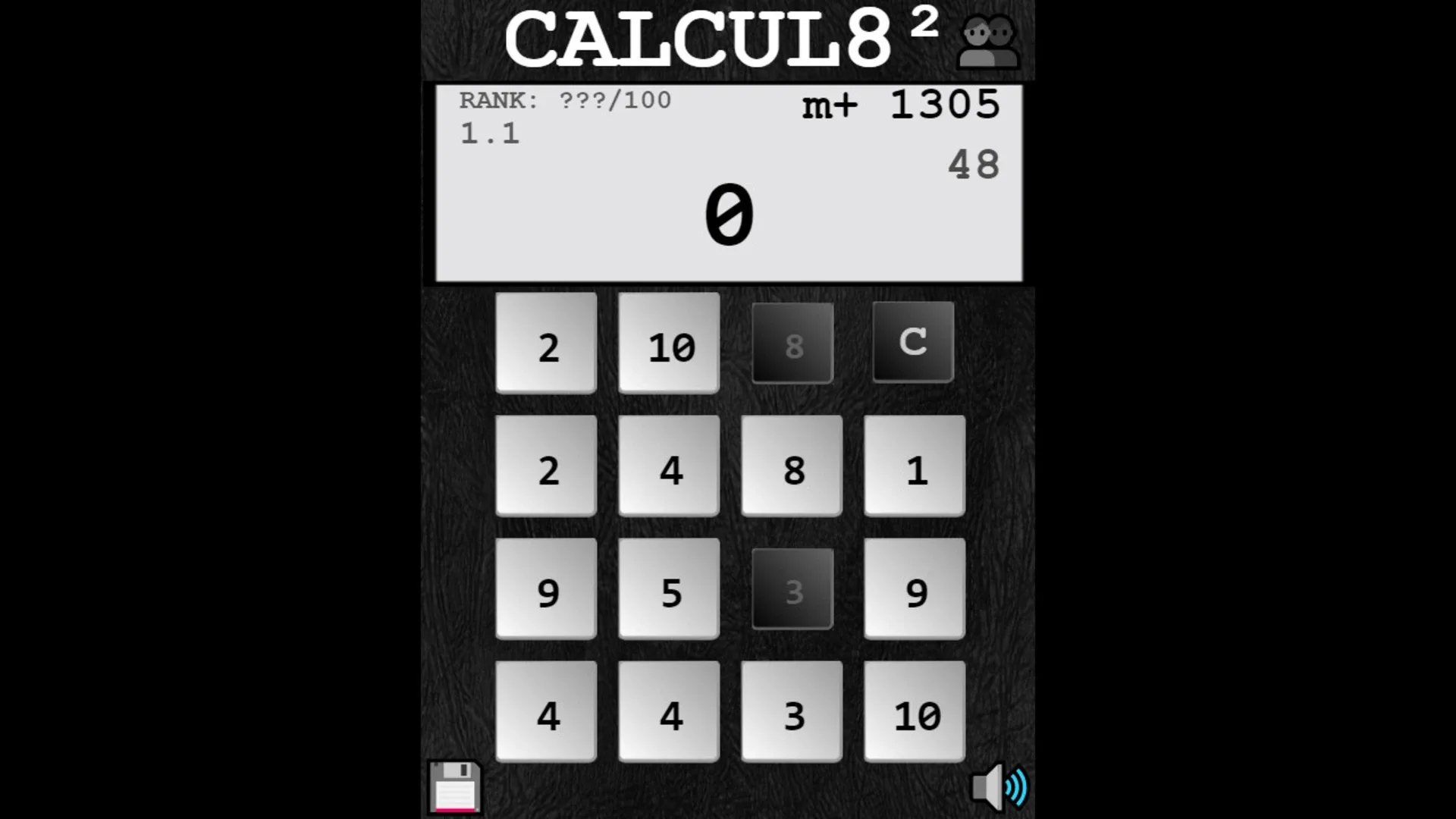Tap the darkened 3 tile
This screenshot has height=819, width=1456.
point(792,589)
